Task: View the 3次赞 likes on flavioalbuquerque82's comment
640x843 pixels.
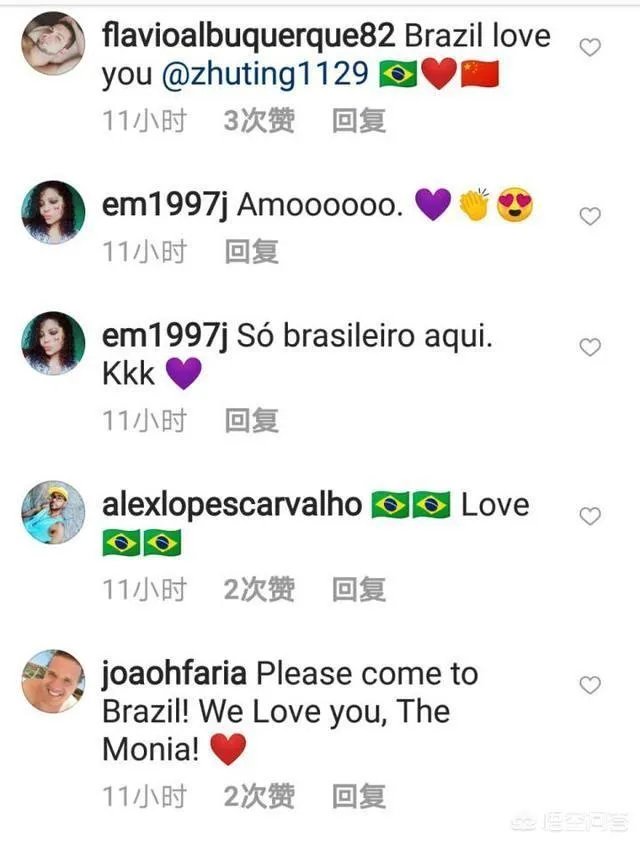Action: [259, 122]
